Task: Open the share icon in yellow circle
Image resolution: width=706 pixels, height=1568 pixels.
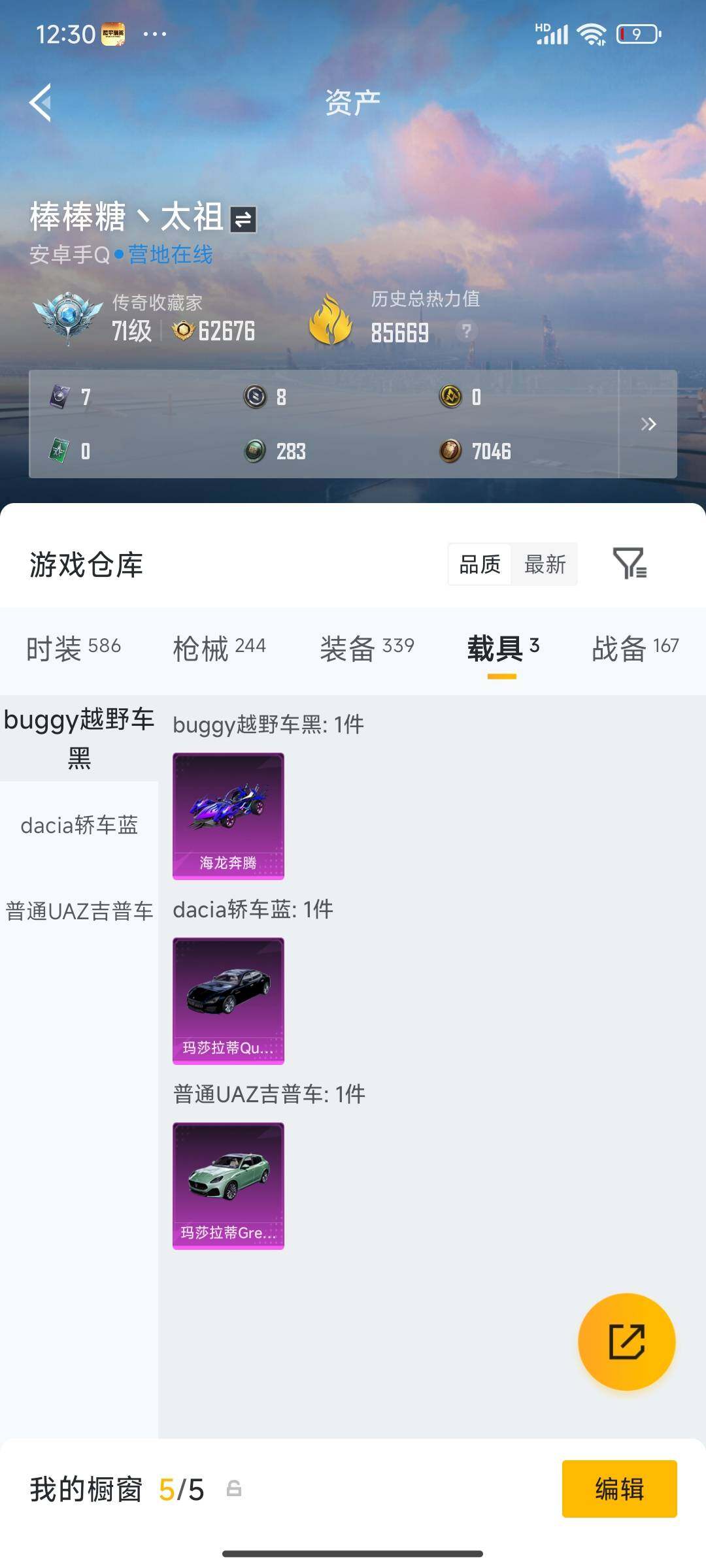Action: point(626,1343)
